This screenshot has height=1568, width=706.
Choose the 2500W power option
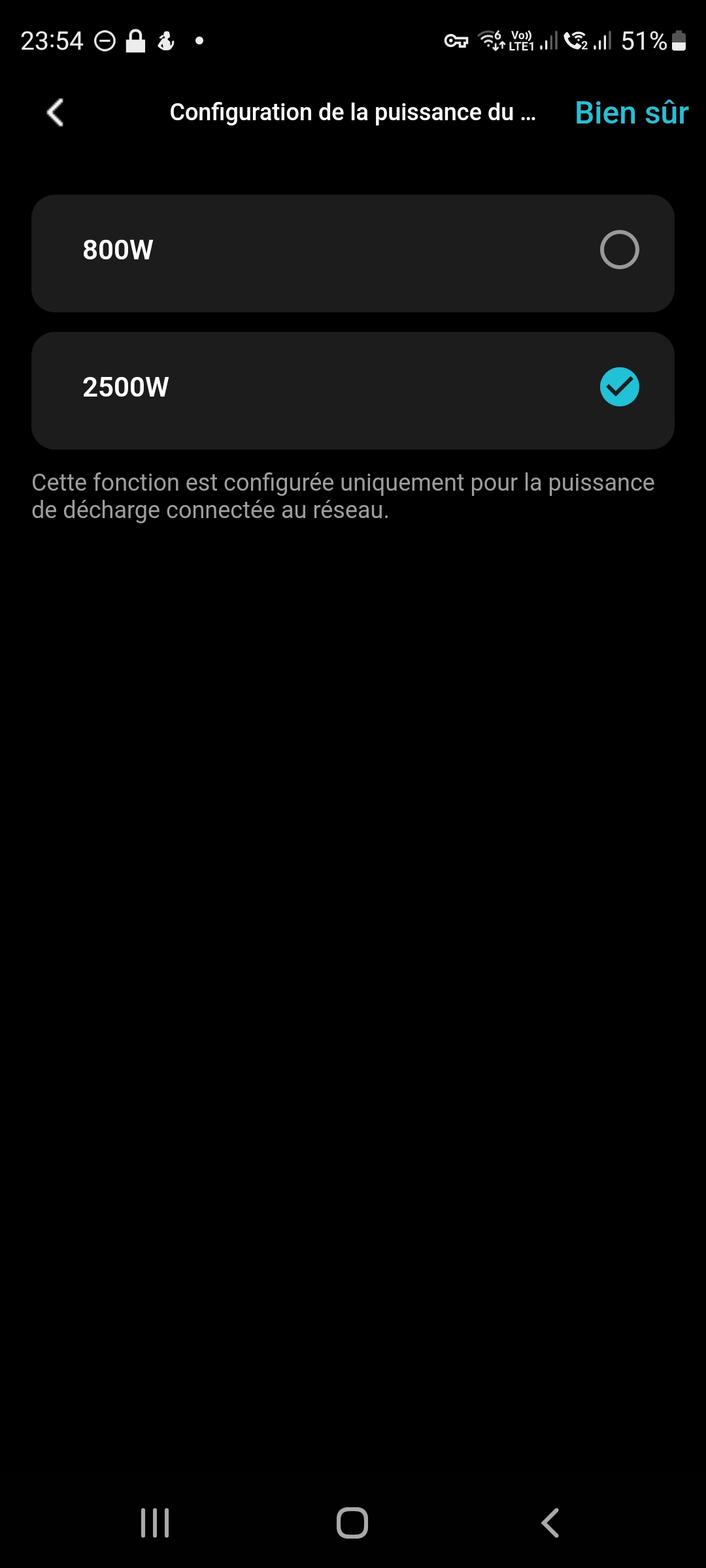click(353, 391)
